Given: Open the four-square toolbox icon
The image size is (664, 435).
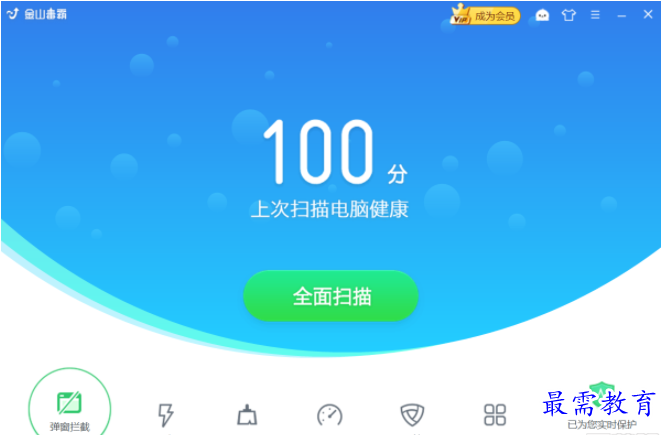Looking at the screenshot, I should 495,414.
